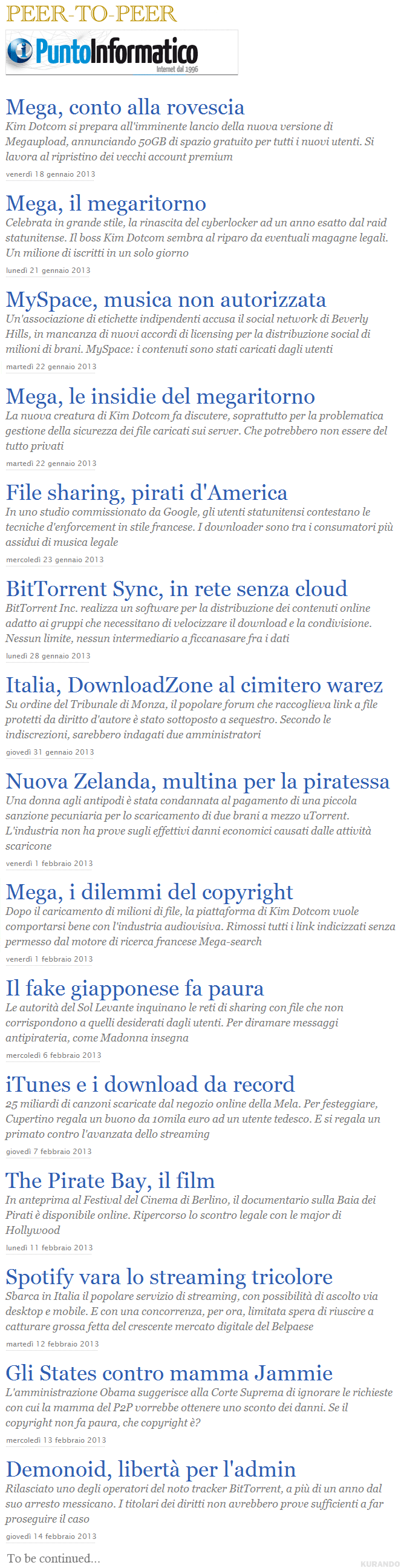Tap 'Mega, le insidie del megaritorno'
401x1568 pixels.
[x=160, y=397]
